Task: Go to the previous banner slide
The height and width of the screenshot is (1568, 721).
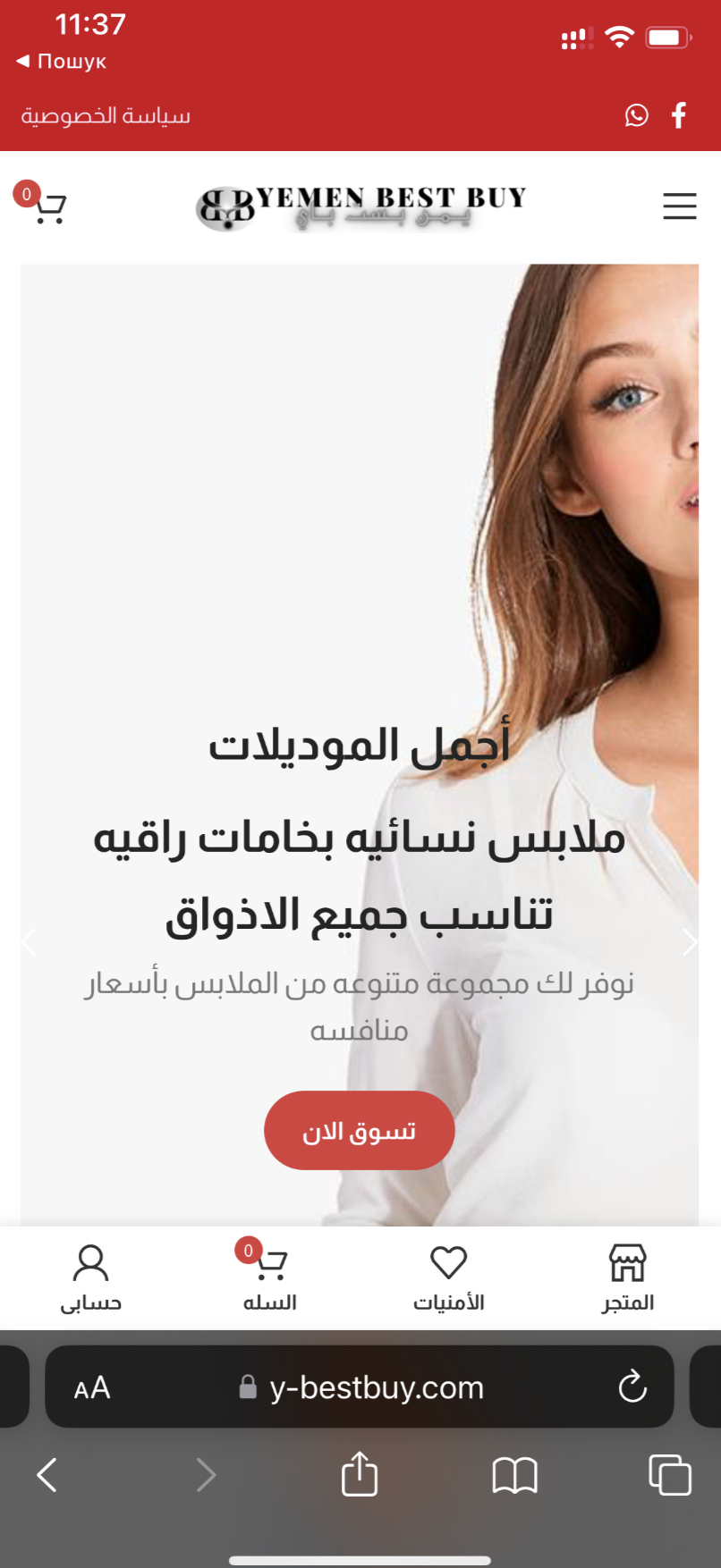Action: click(x=30, y=941)
